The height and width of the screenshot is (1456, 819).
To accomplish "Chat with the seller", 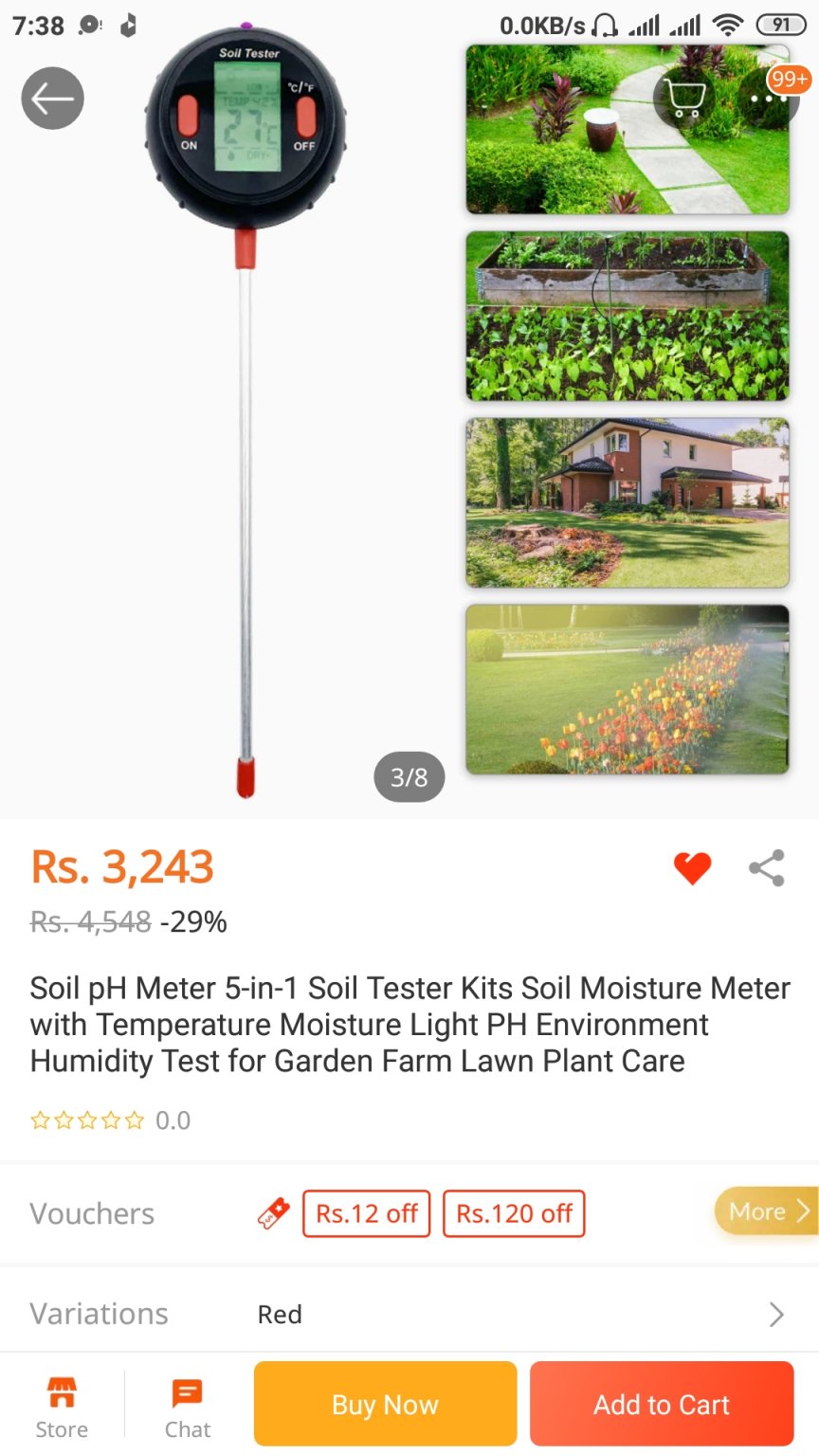I will pyautogui.click(x=188, y=1408).
